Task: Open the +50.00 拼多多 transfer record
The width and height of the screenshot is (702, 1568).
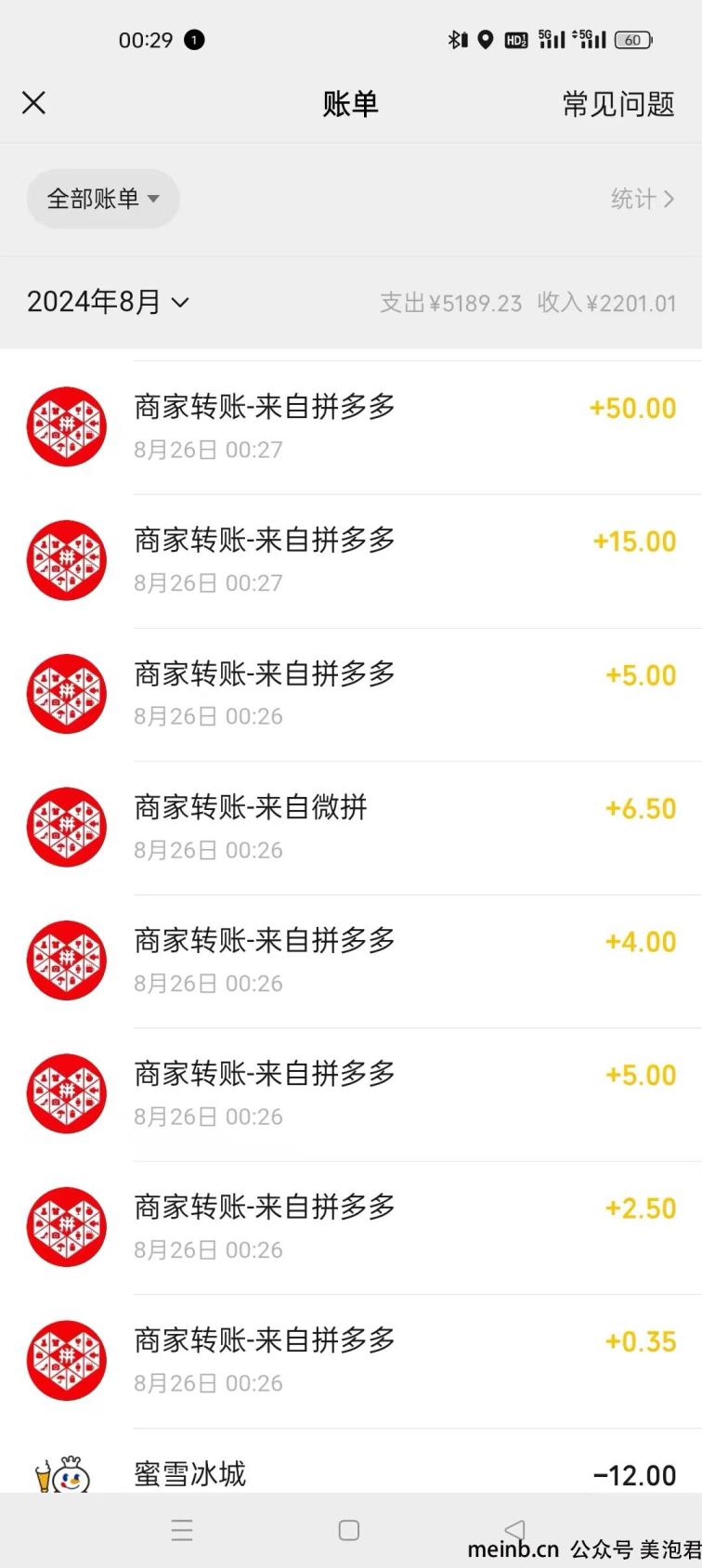Action: click(x=351, y=427)
